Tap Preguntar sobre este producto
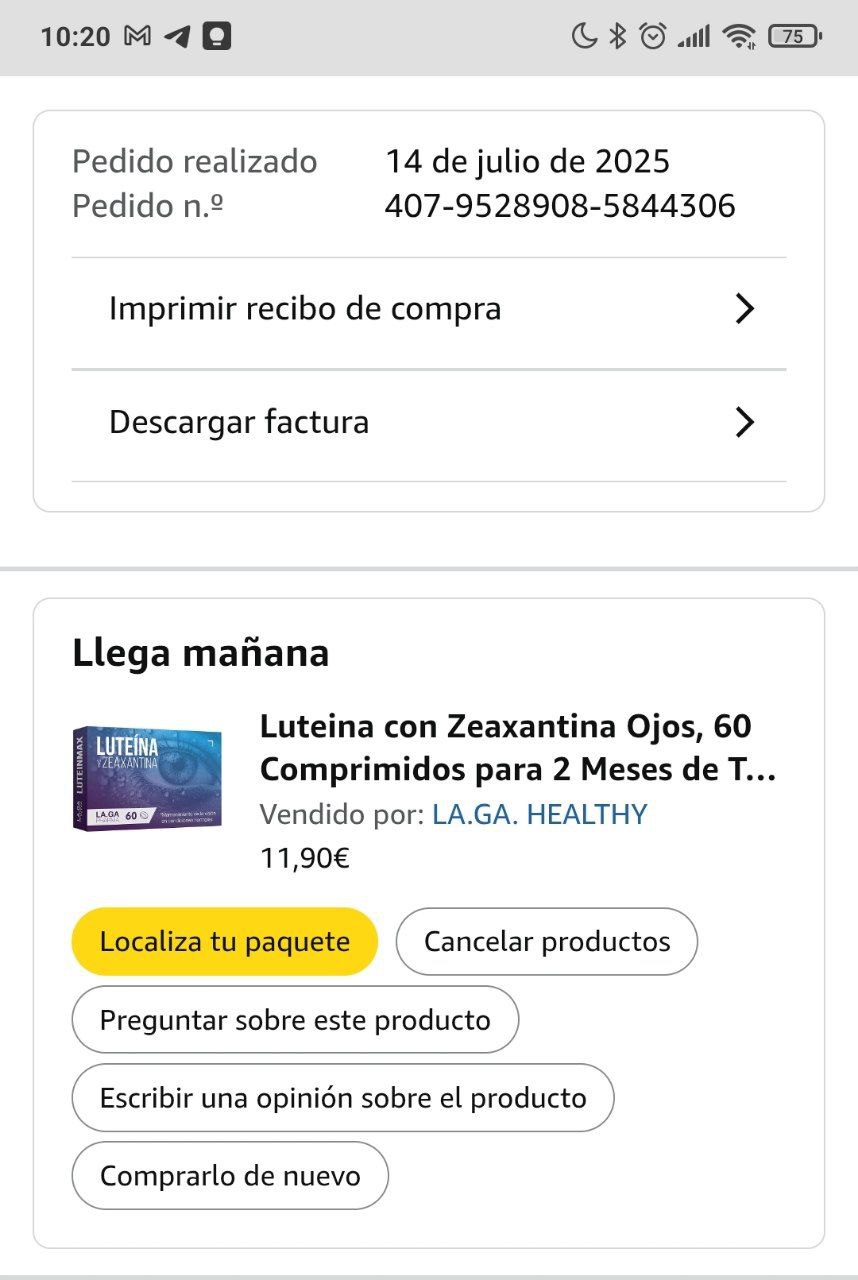 coord(295,1020)
